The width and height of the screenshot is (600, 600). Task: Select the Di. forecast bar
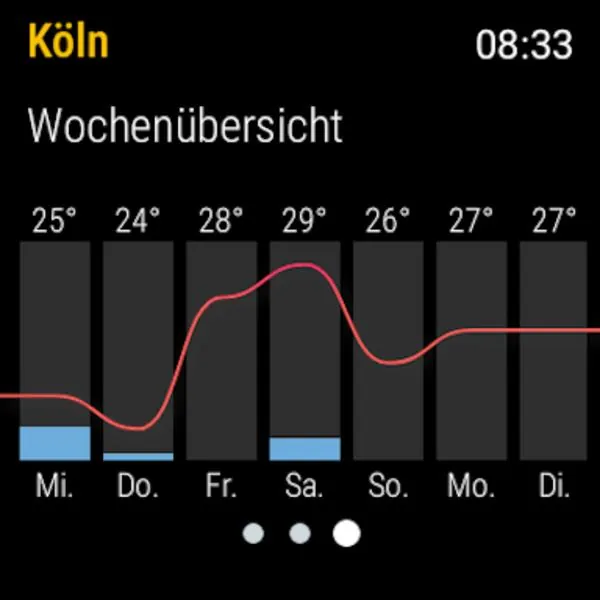[553, 351]
